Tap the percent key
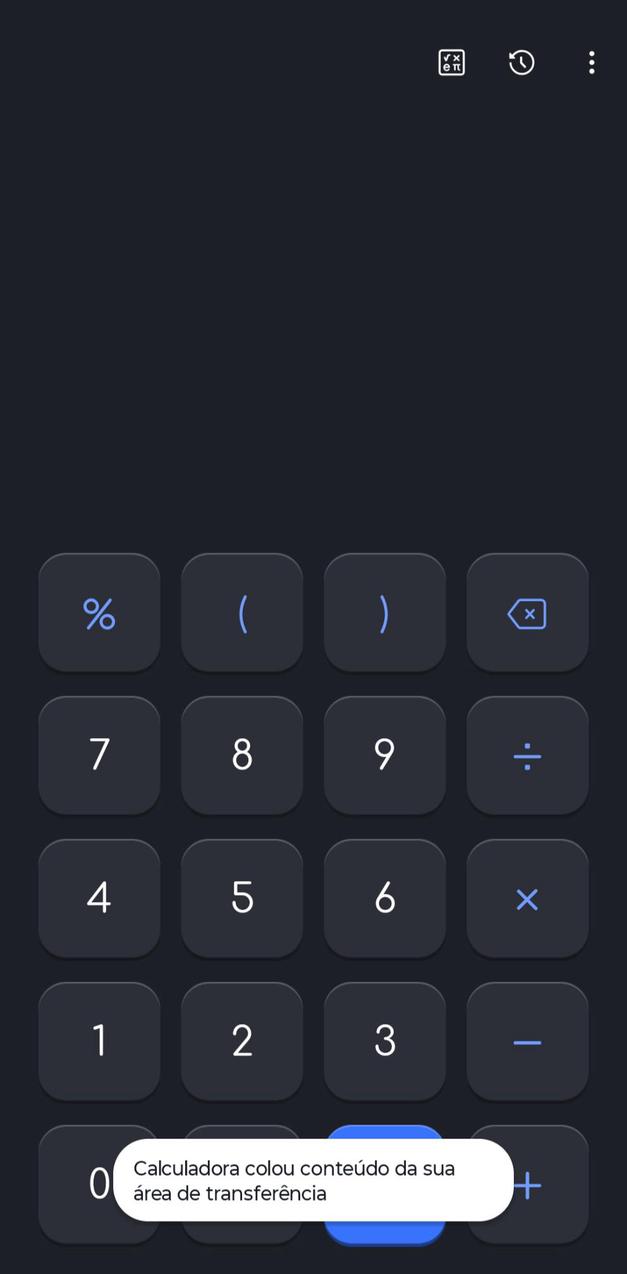 point(99,613)
